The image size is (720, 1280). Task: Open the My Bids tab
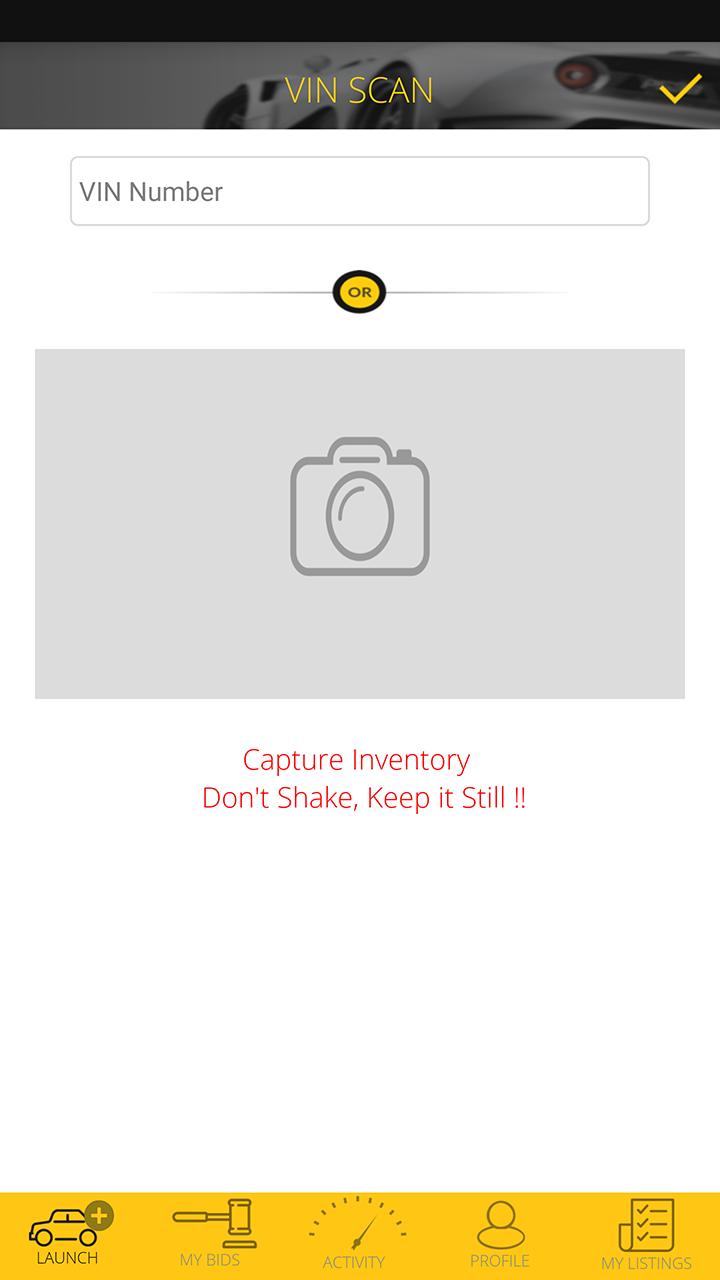(x=212, y=1235)
